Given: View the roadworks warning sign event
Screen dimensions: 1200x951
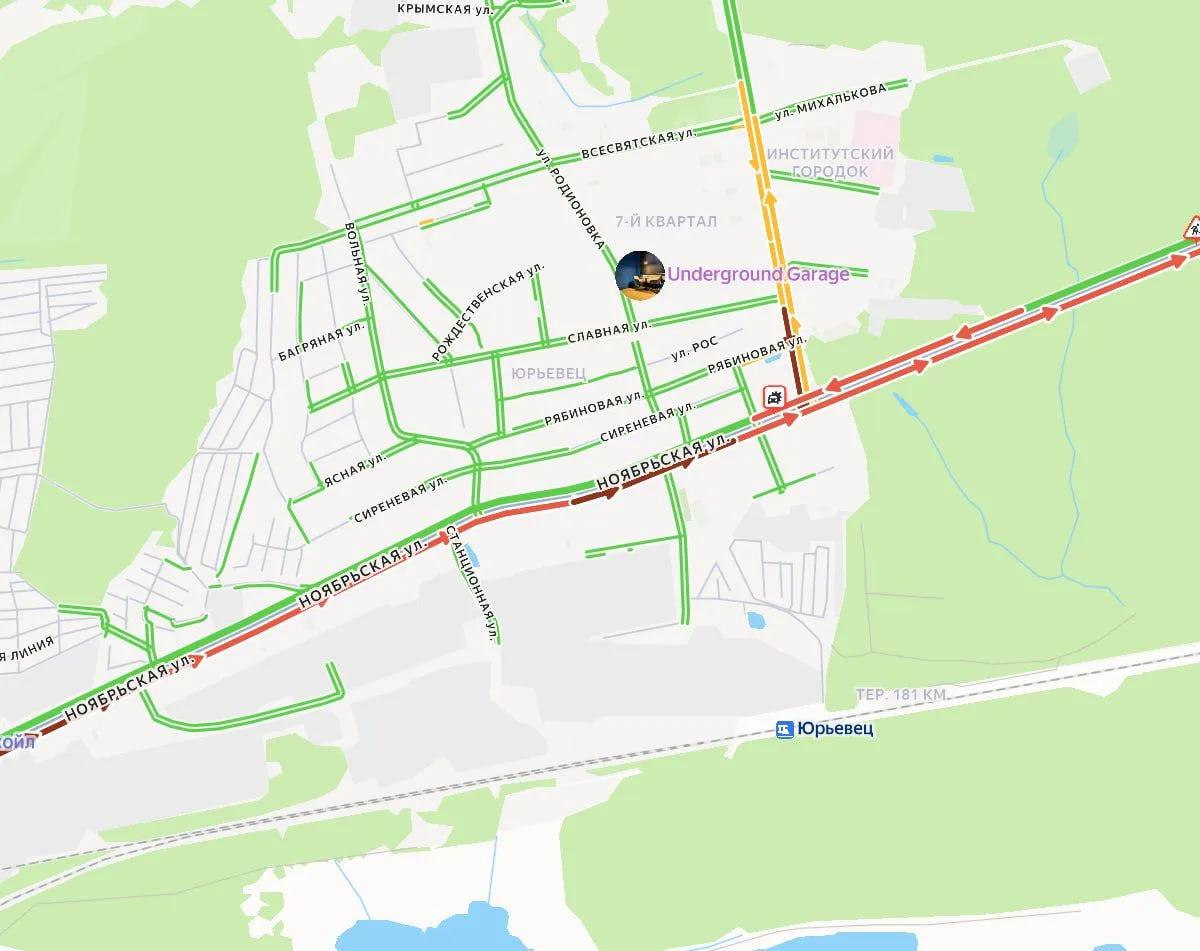Looking at the screenshot, I should (1193, 229).
